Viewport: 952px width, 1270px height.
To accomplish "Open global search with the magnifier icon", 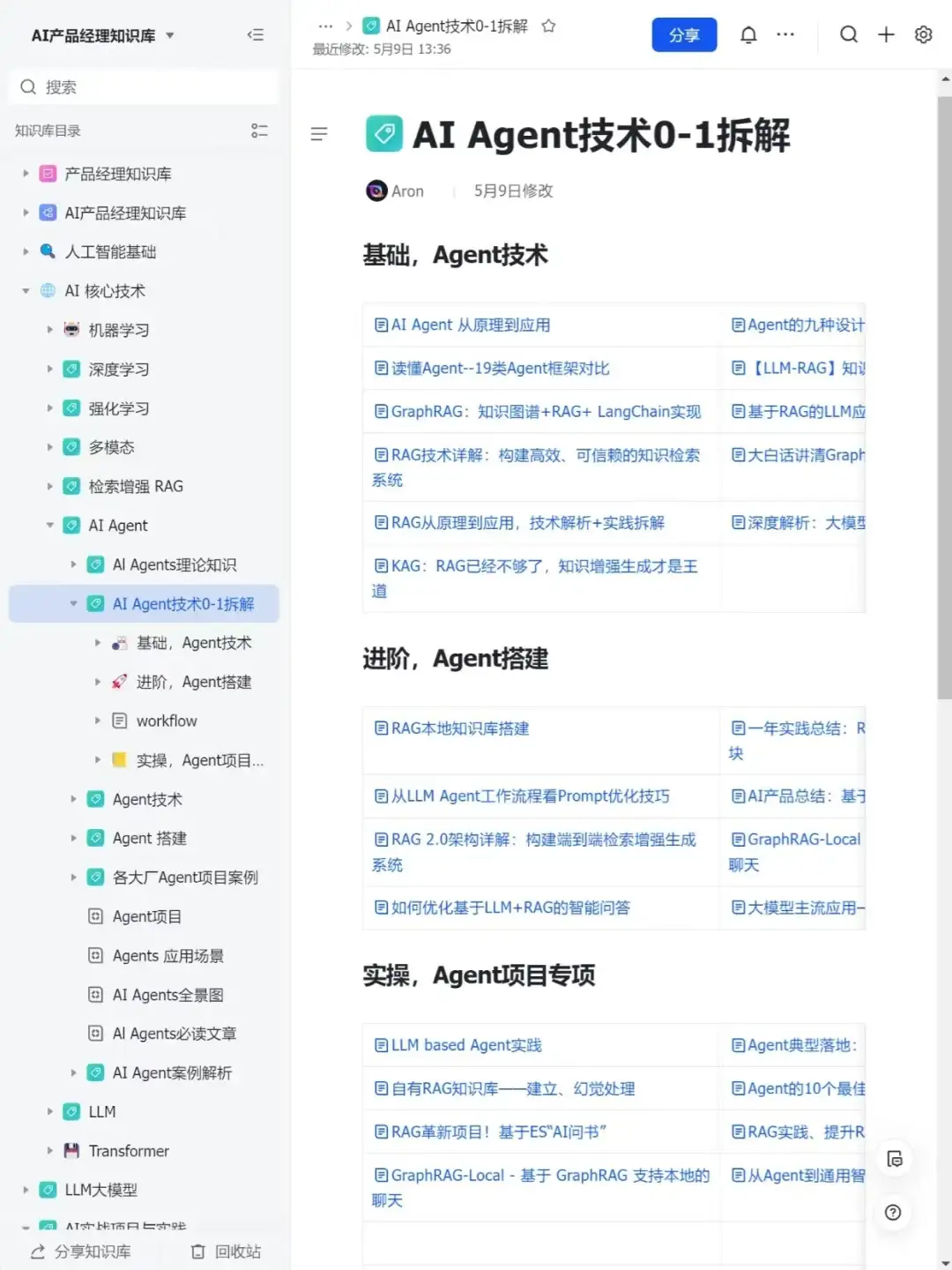I will (x=848, y=34).
